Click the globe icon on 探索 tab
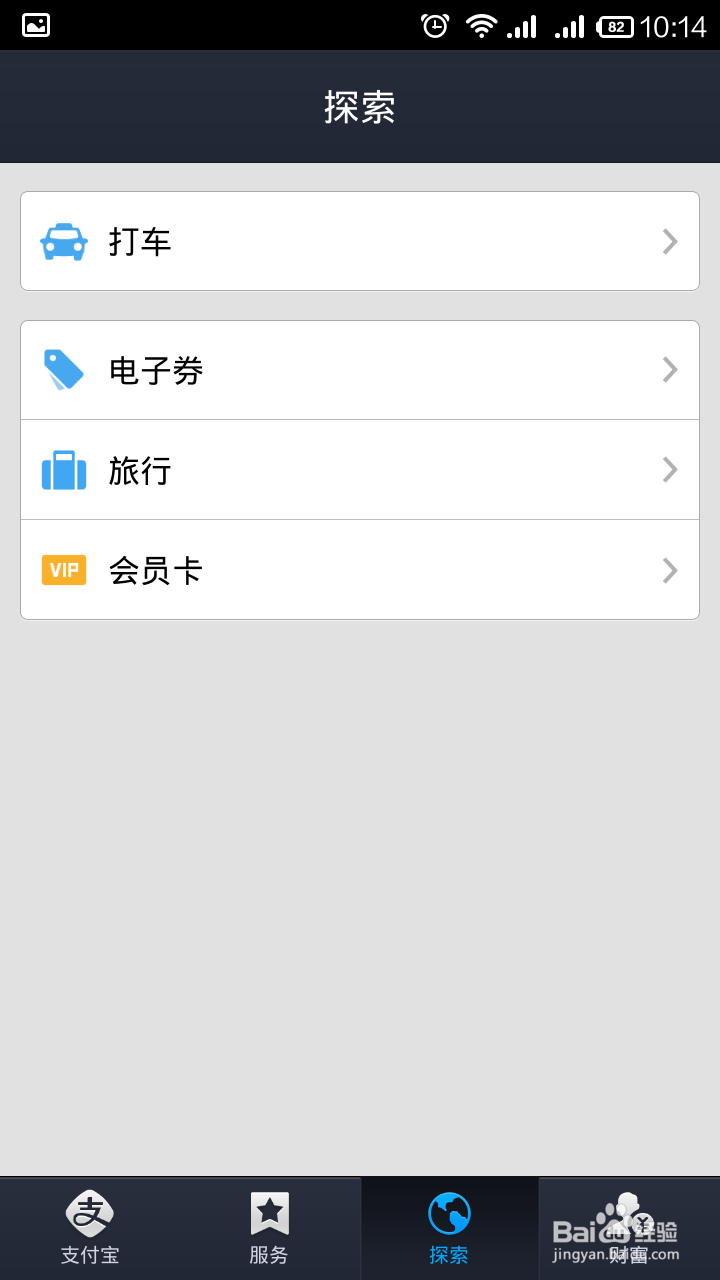Screen dimensions: 720x1280 (449, 1213)
